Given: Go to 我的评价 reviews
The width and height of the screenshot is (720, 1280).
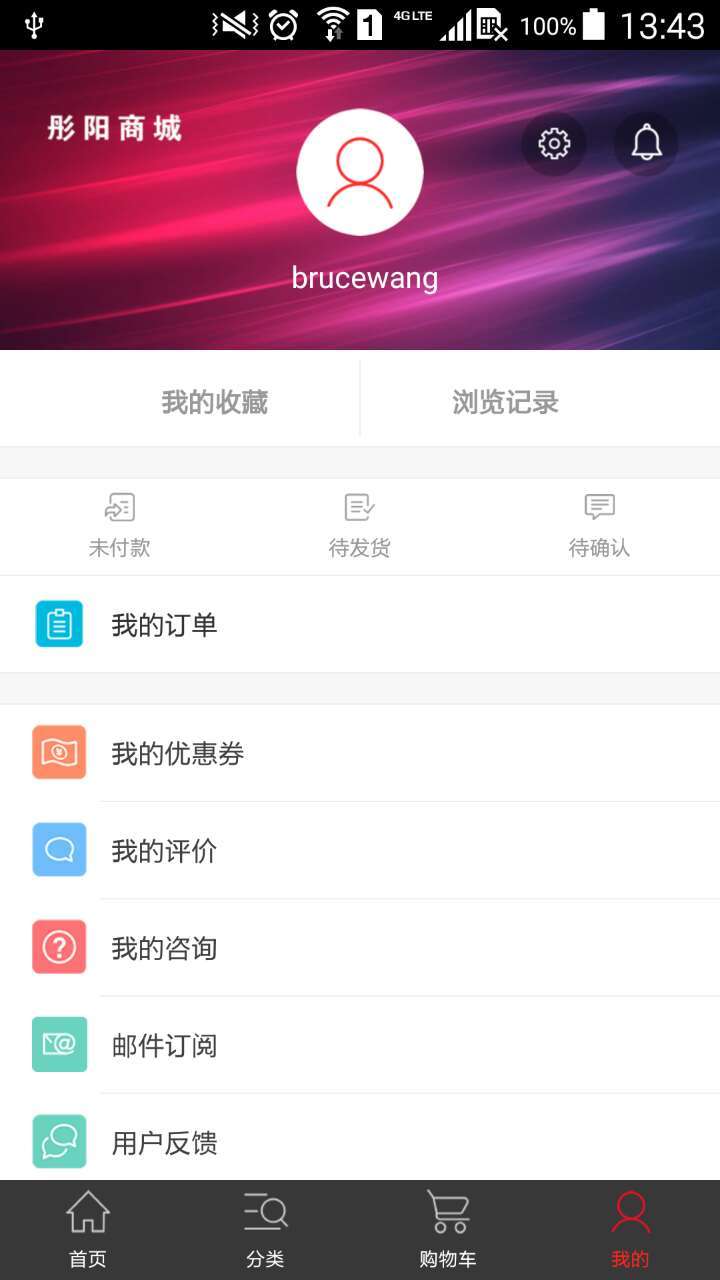Looking at the screenshot, I should [360, 851].
